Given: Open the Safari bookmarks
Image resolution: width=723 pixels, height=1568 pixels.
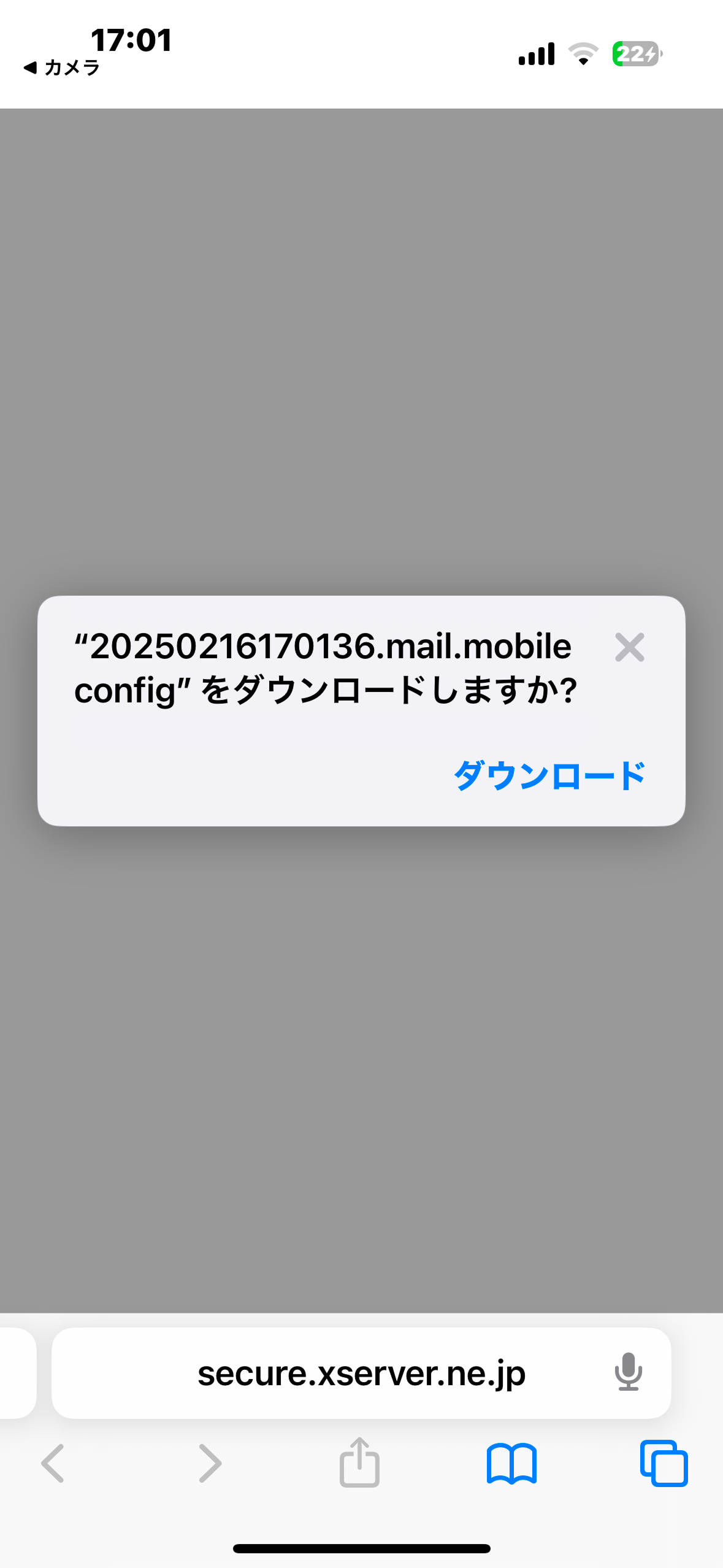Looking at the screenshot, I should [511, 1464].
